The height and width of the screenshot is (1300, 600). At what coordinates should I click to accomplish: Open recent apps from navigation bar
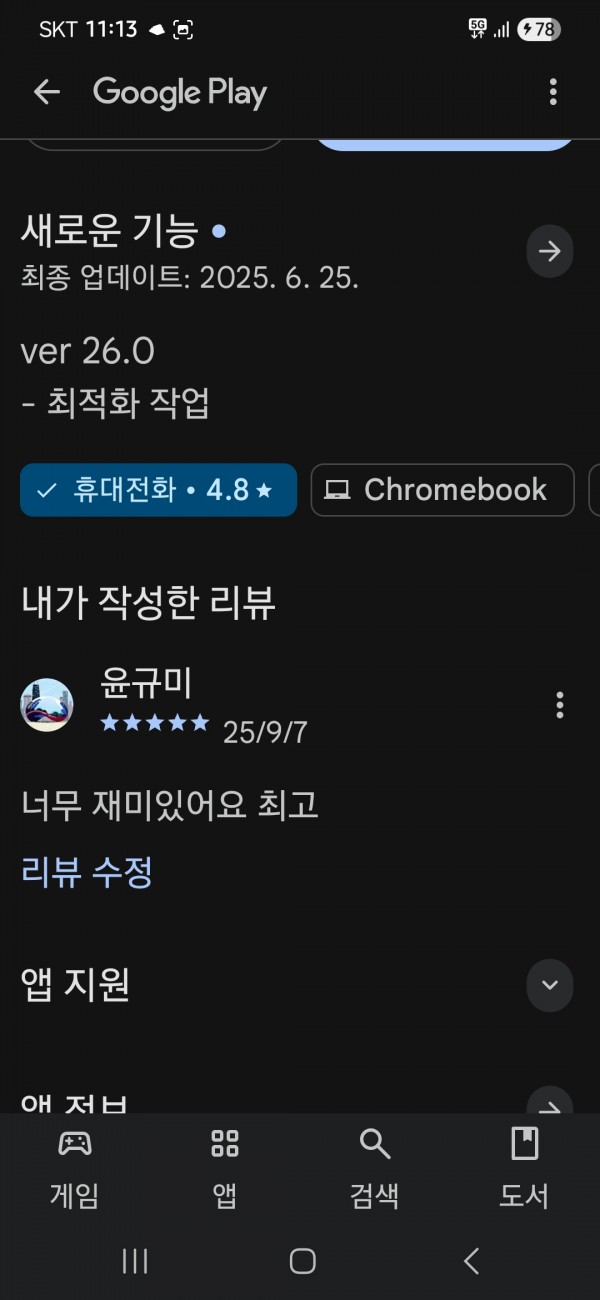click(135, 1261)
